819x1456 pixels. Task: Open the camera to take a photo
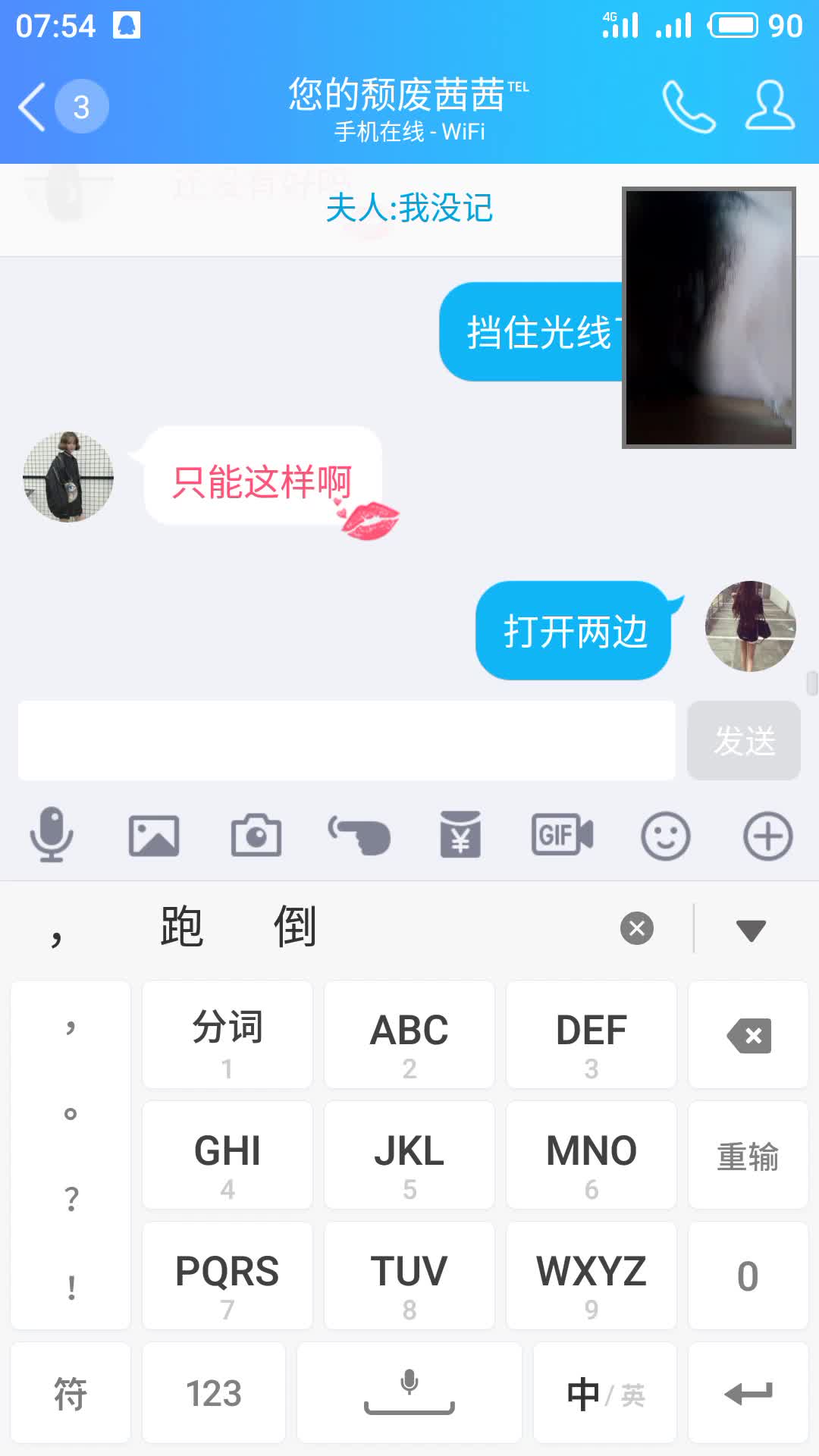click(256, 836)
